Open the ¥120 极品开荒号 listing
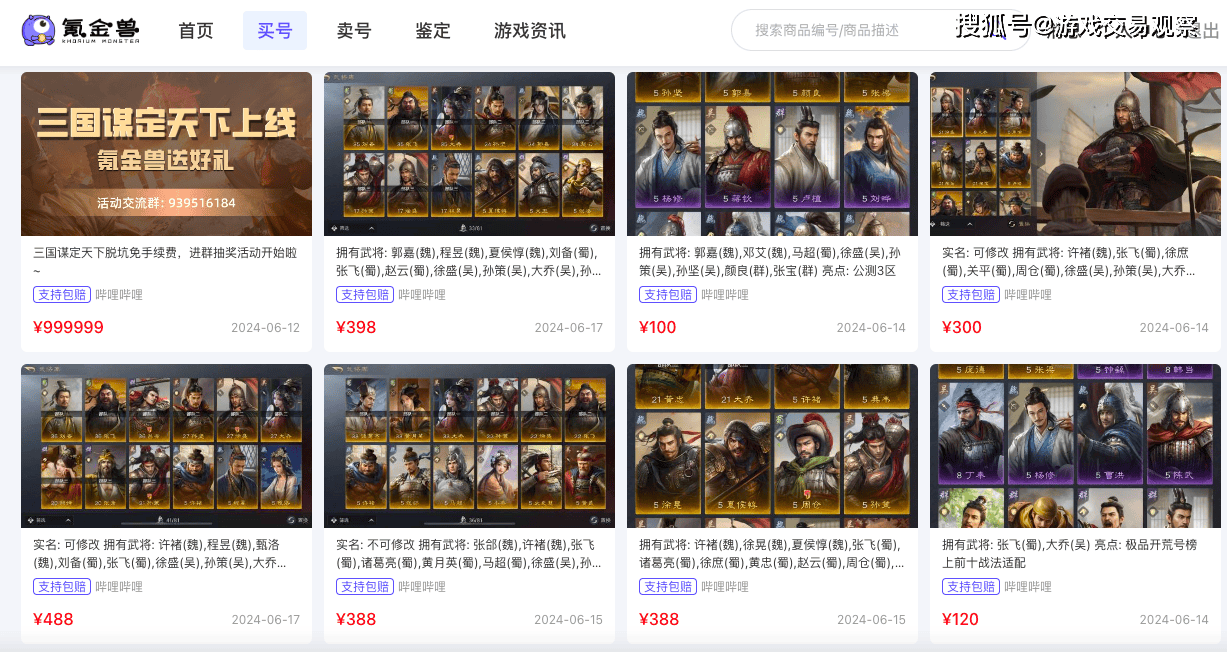 tap(1075, 447)
